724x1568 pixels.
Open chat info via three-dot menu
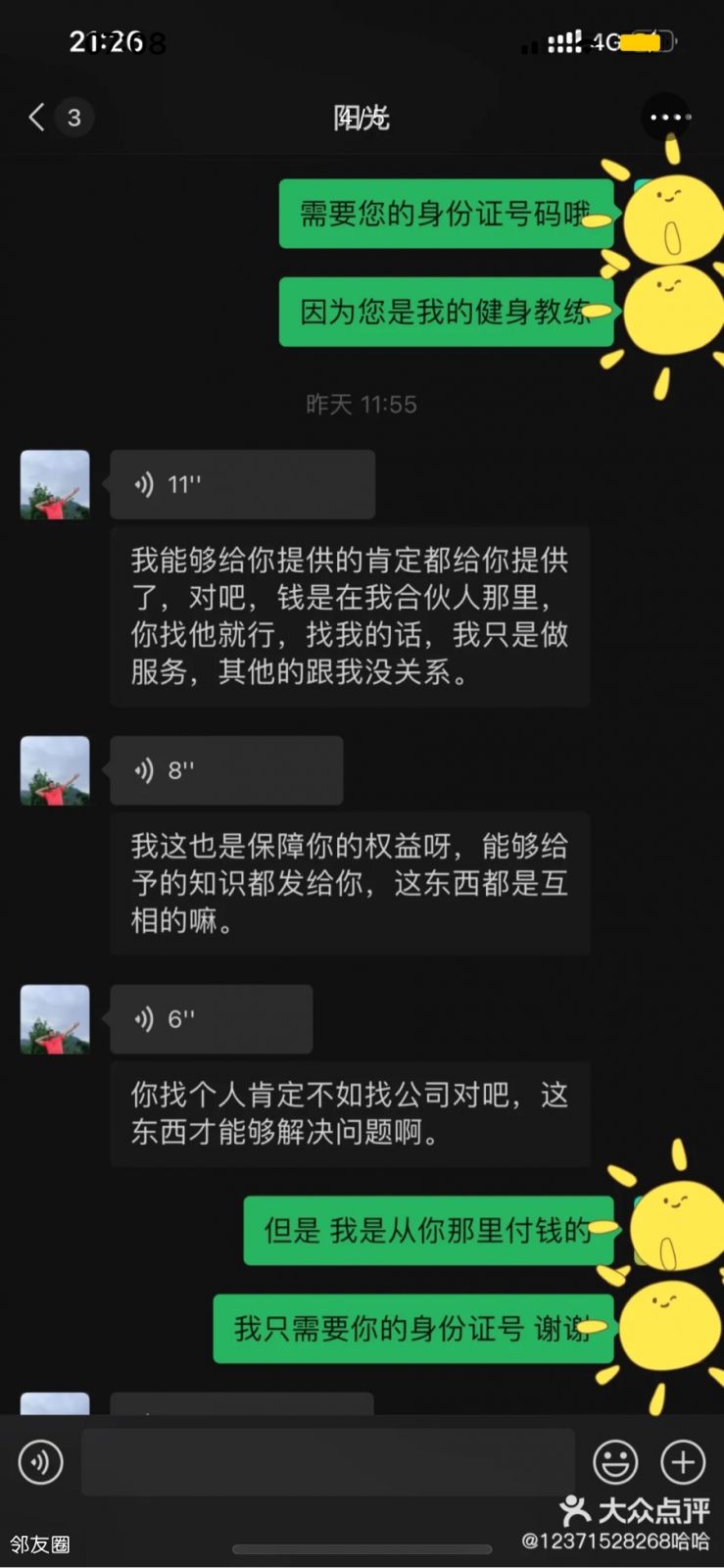[x=668, y=118]
